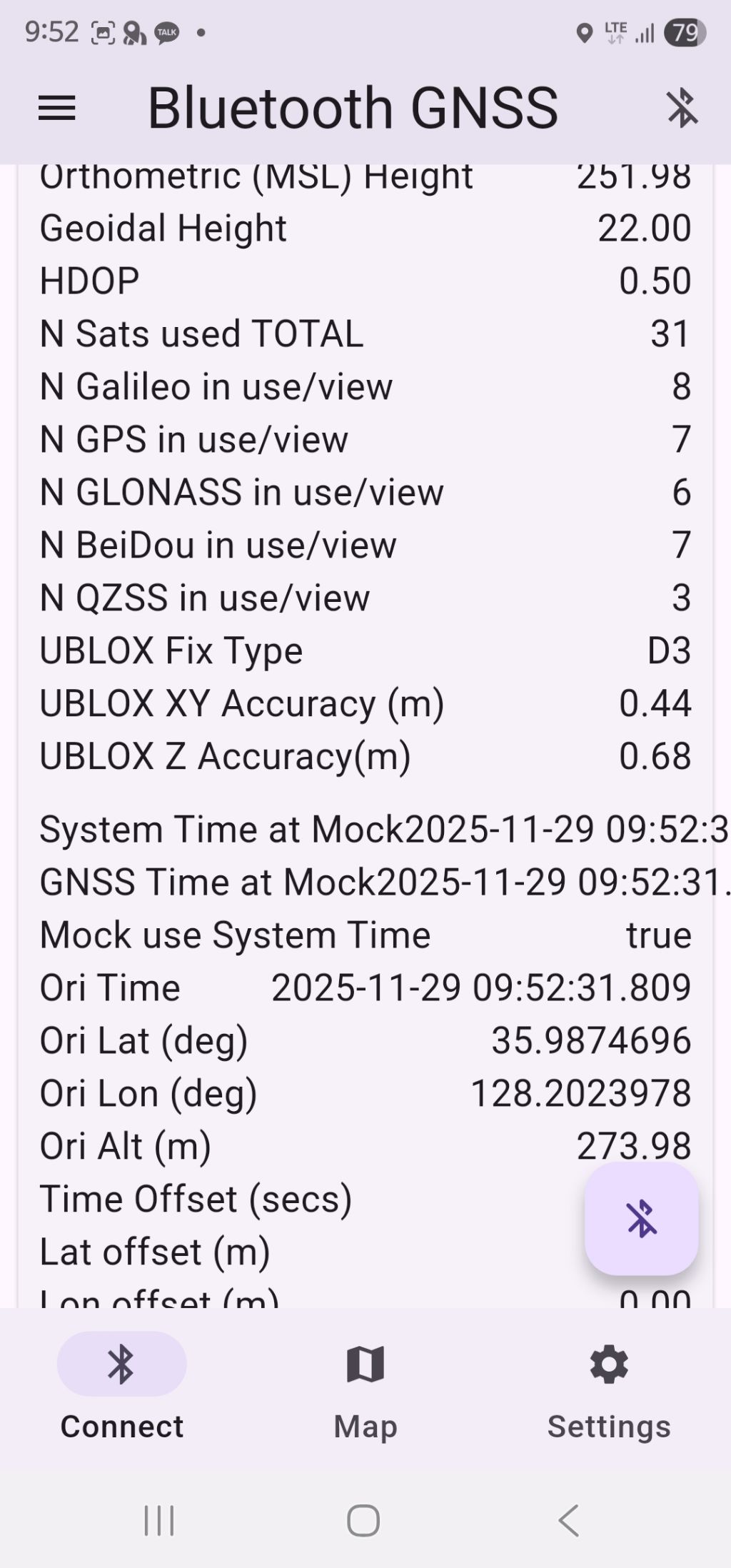Open the hamburger drawer menu
This screenshot has height=1568, width=731.
56,109
